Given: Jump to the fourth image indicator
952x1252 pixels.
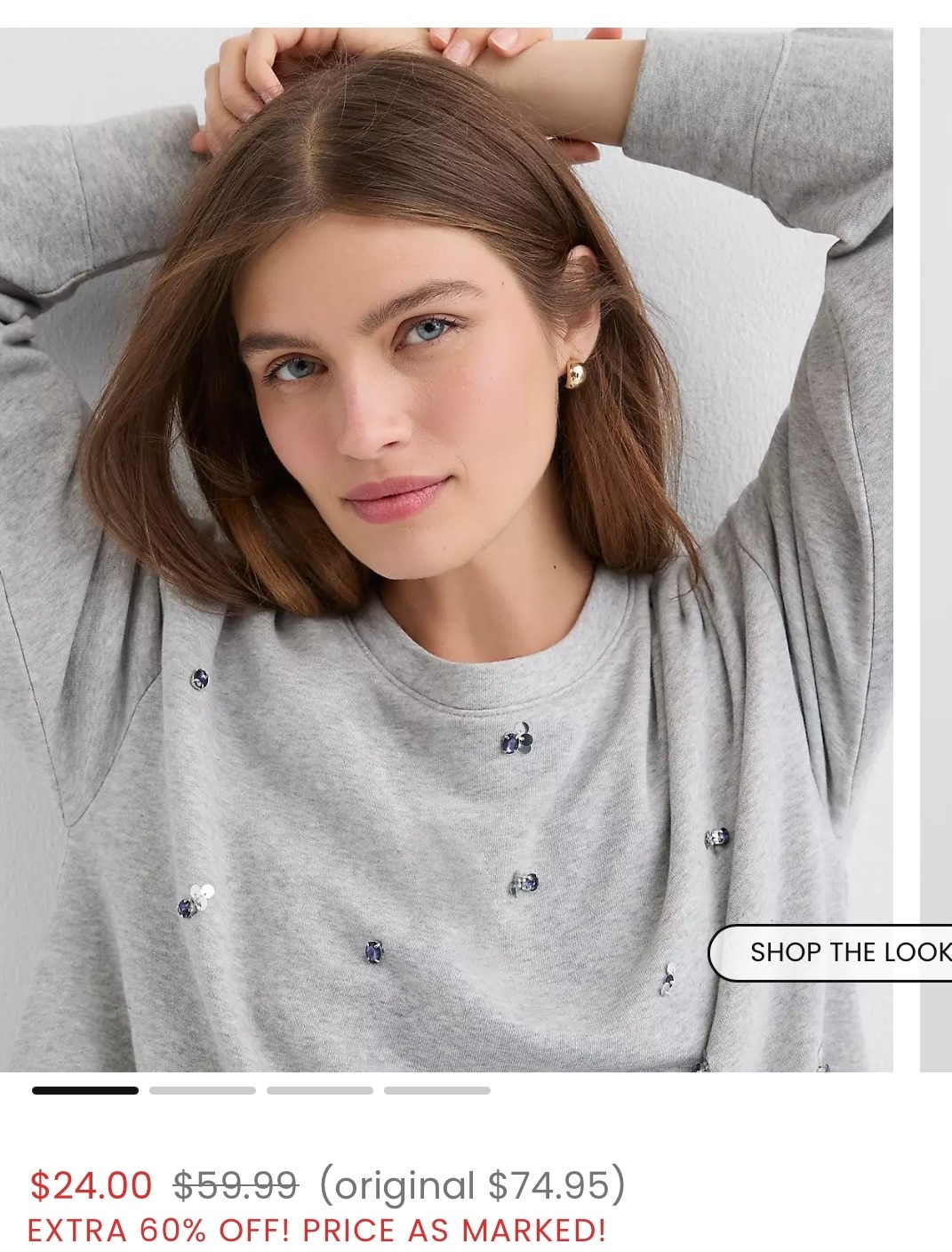Looking at the screenshot, I should (437, 1090).
